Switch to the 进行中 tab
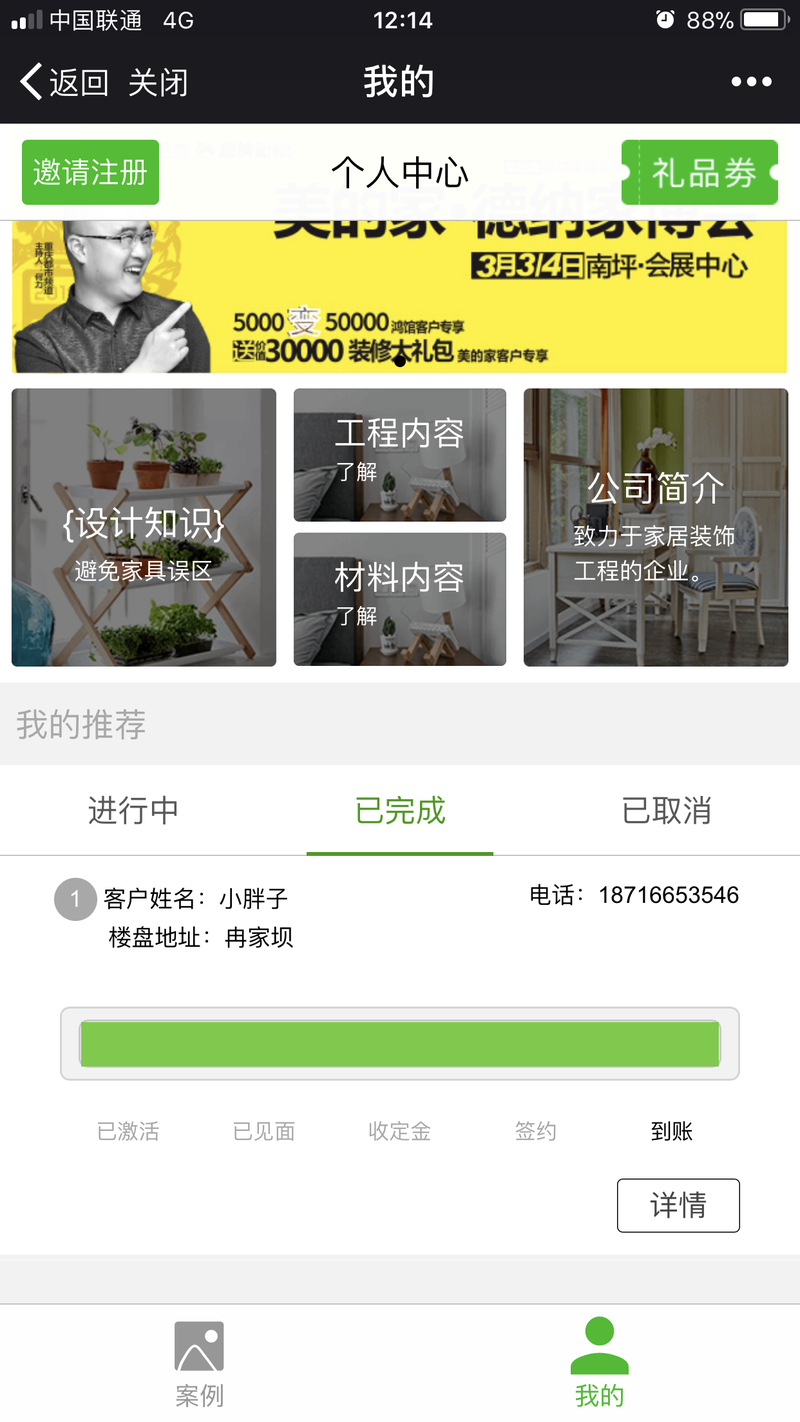Image resolution: width=800 pixels, height=1422 pixels. [x=133, y=810]
